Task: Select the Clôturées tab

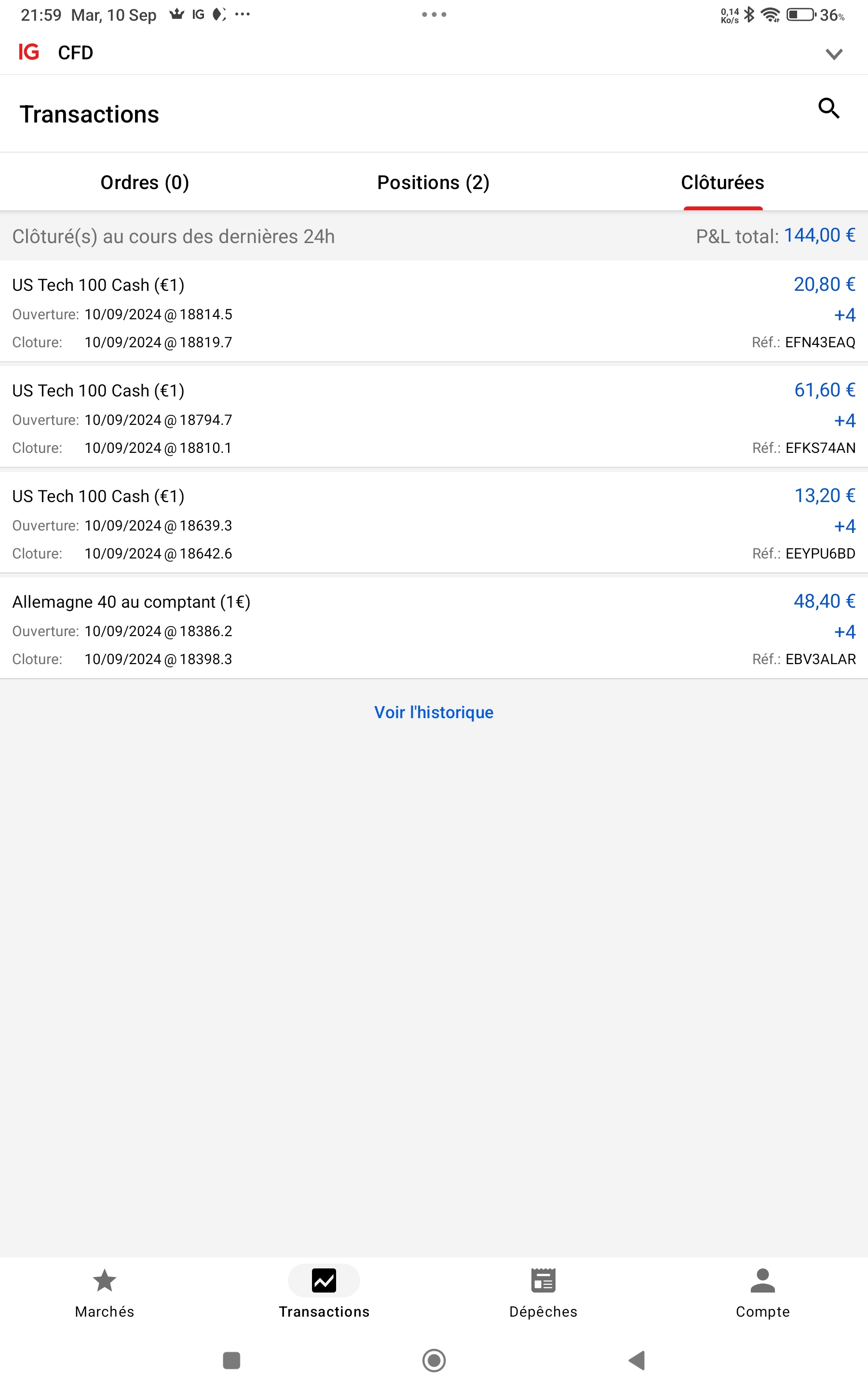Action: point(722,182)
